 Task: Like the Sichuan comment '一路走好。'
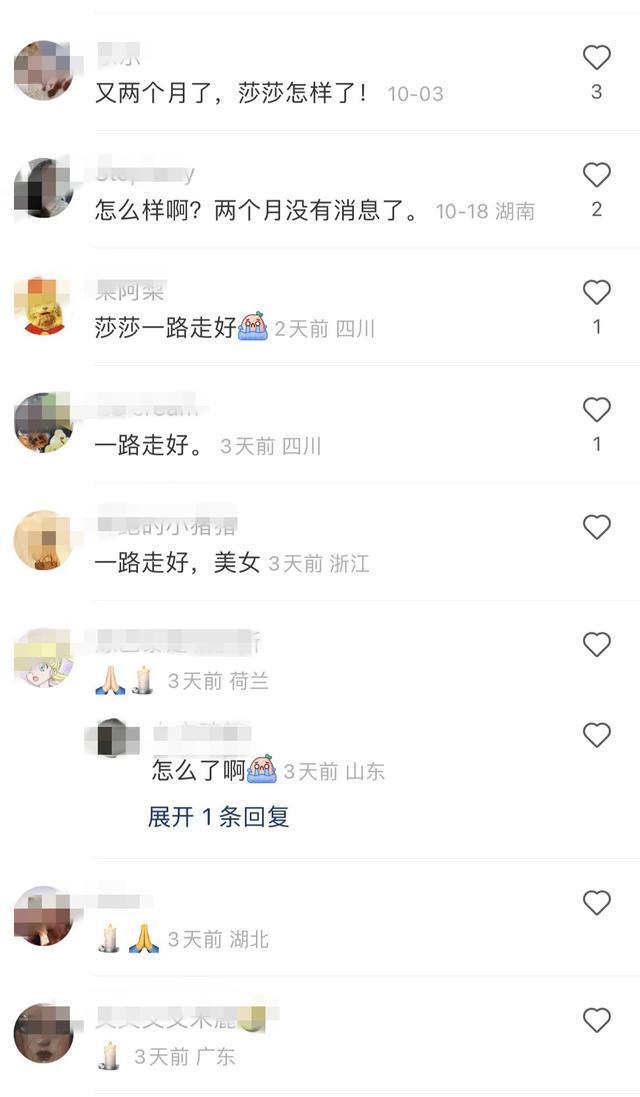pyautogui.click(x=596, y=409)
